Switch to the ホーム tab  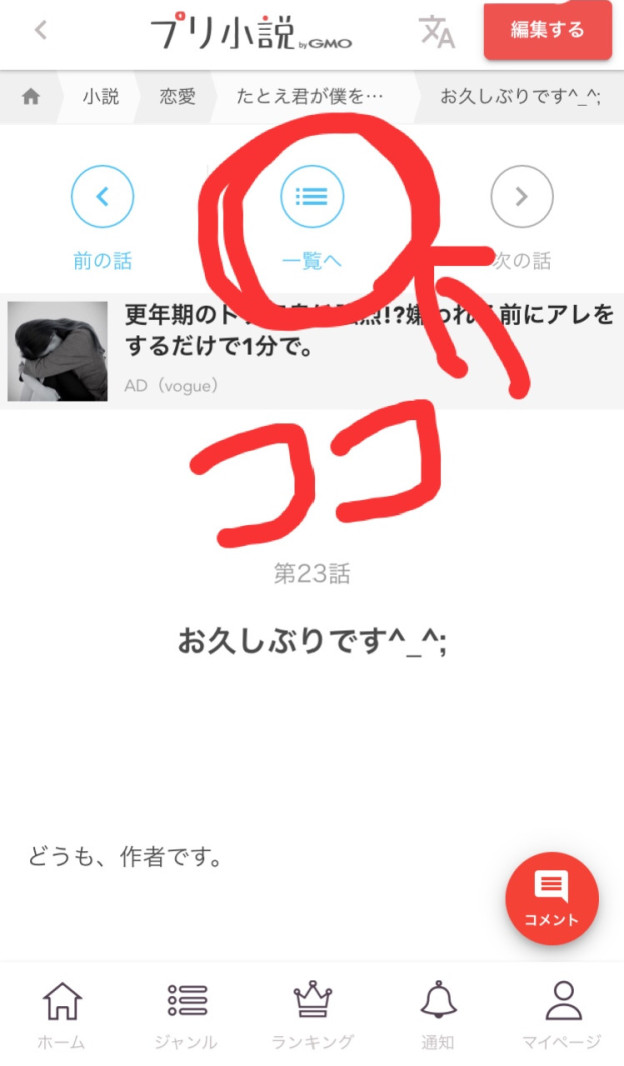(x=61, y=1013)
